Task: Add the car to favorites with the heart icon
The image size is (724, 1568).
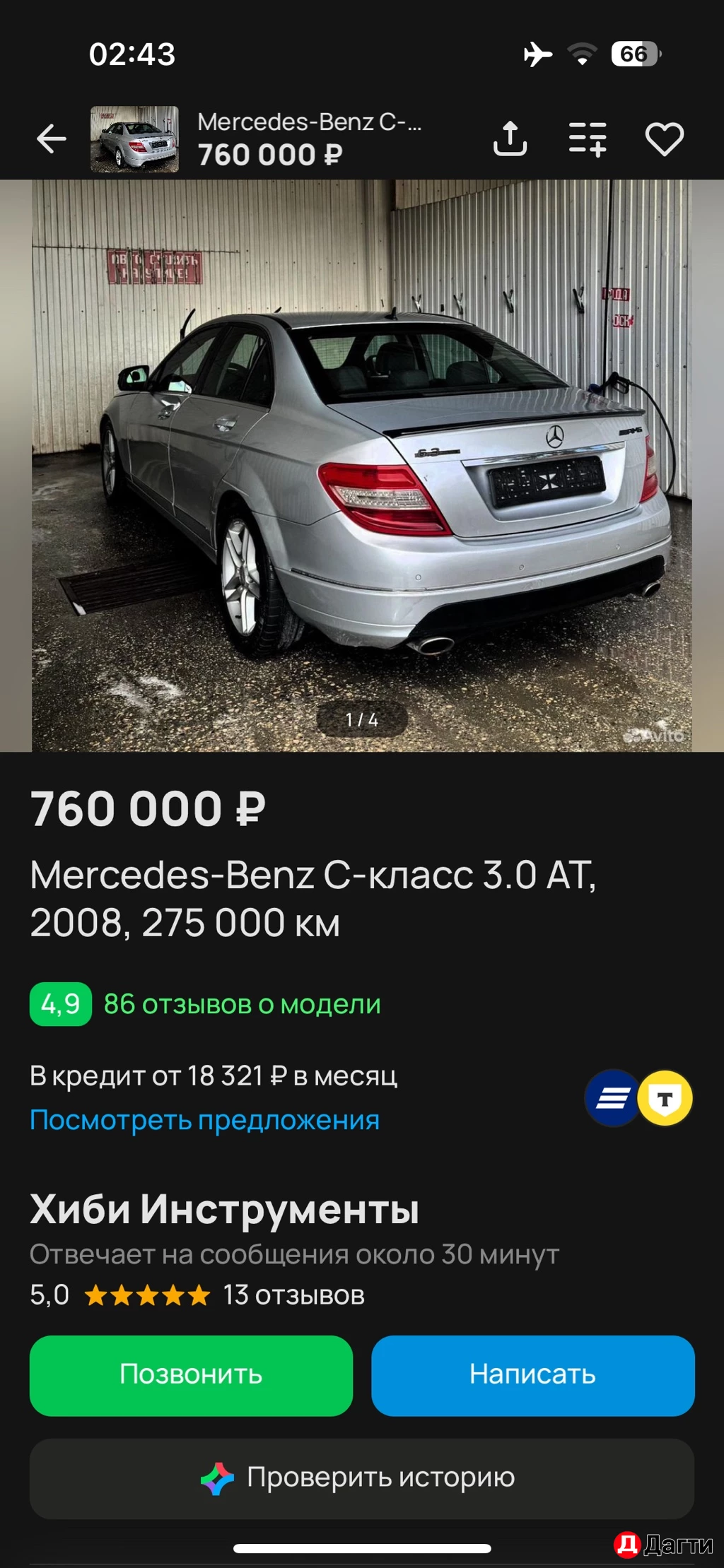Action: coord(665,138)
